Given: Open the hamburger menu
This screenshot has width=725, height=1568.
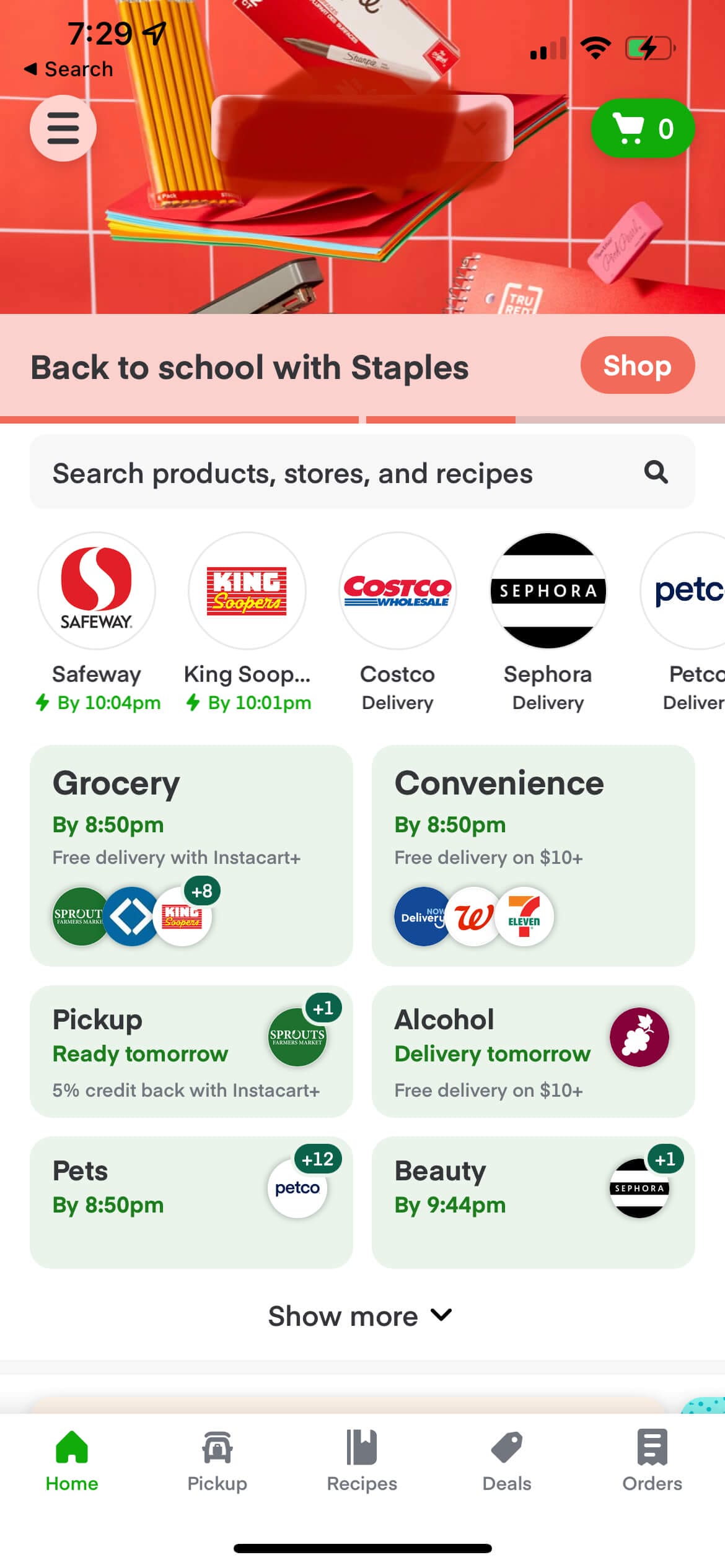Looking at the screenshot, I should click(63, 128).
